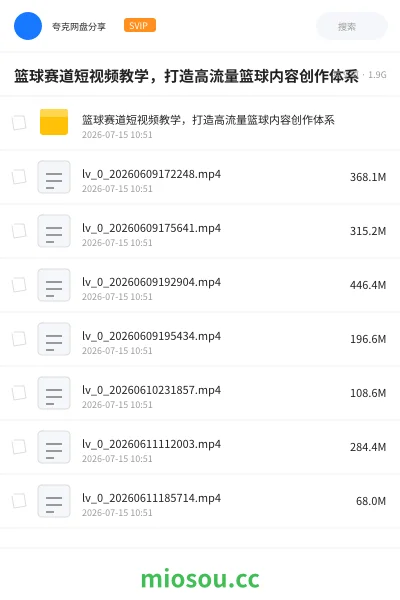400x600 pixels.
Task: Tap the 搜索 search button
Action: coord(351,26)
